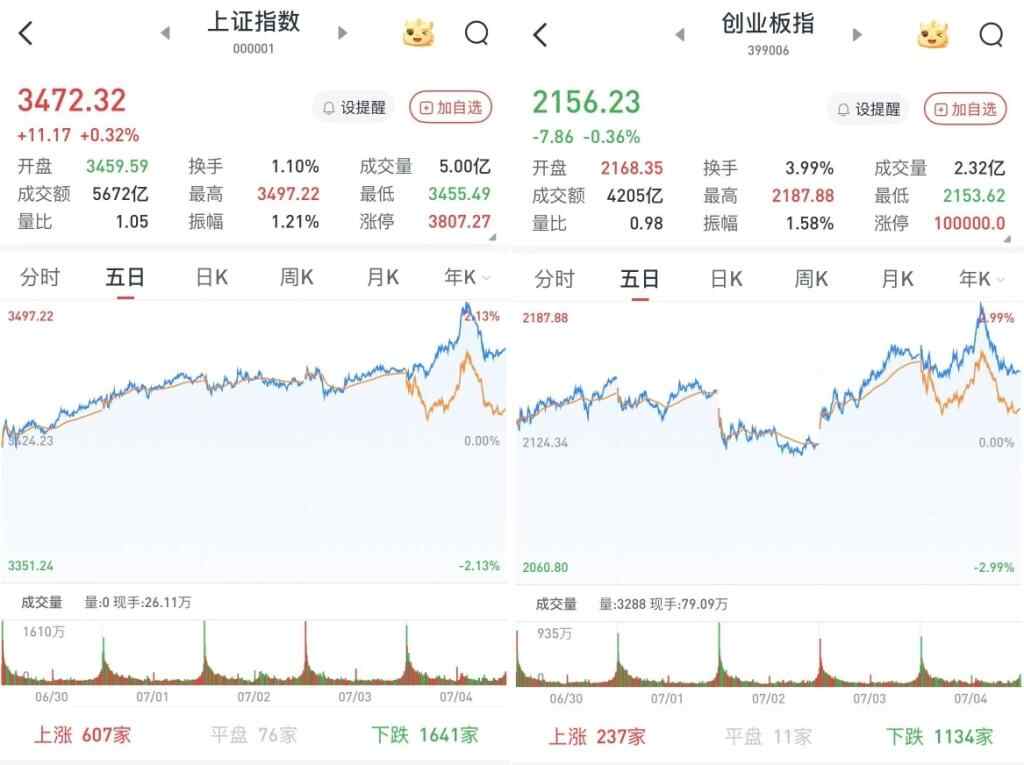The image size is (1024, 765).
Task: Set a price alert for 创业板指
Action: coord(868,109)
